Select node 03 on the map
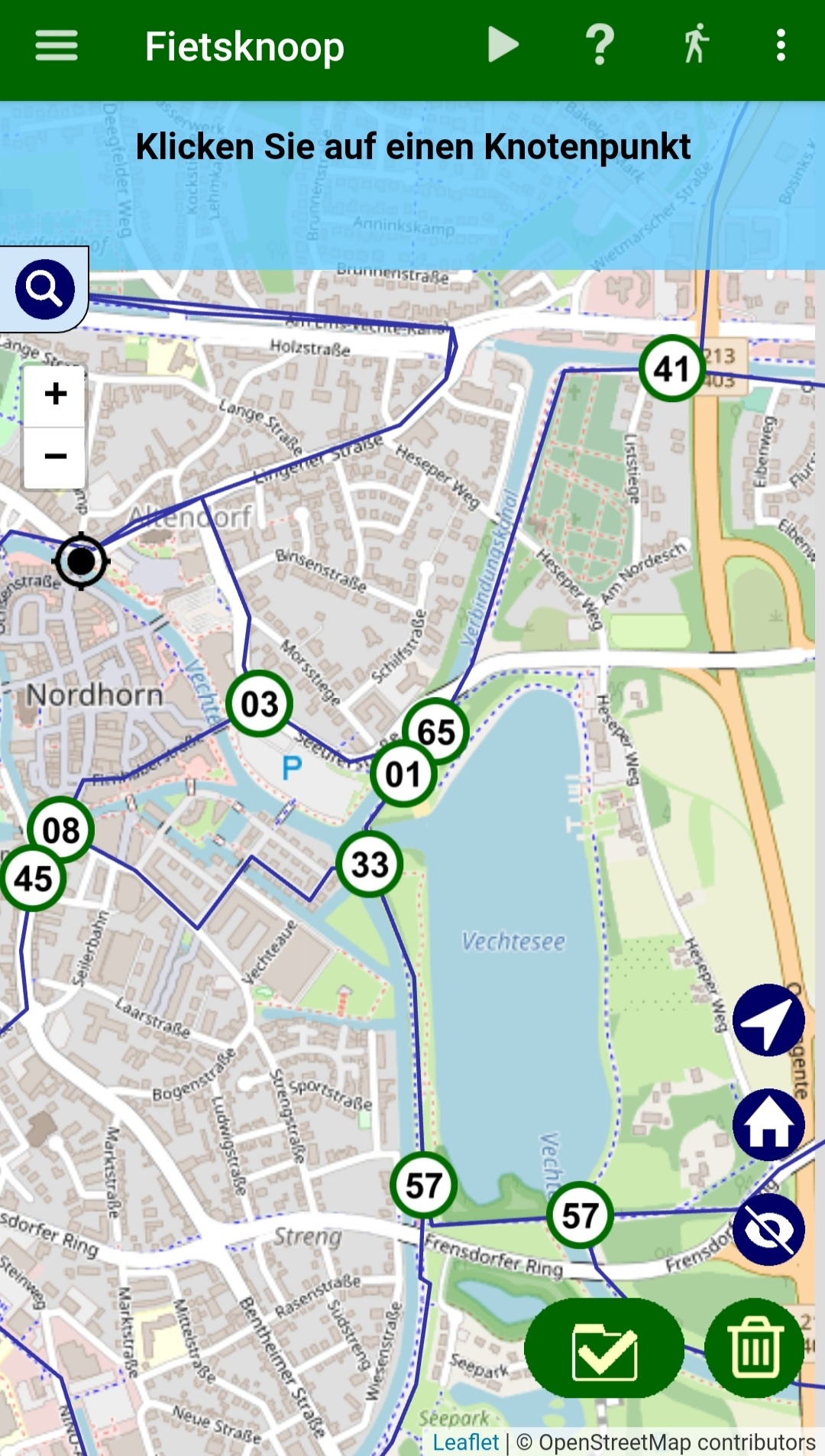Screen dimensions: 825x1456 [x=259, y=704]
